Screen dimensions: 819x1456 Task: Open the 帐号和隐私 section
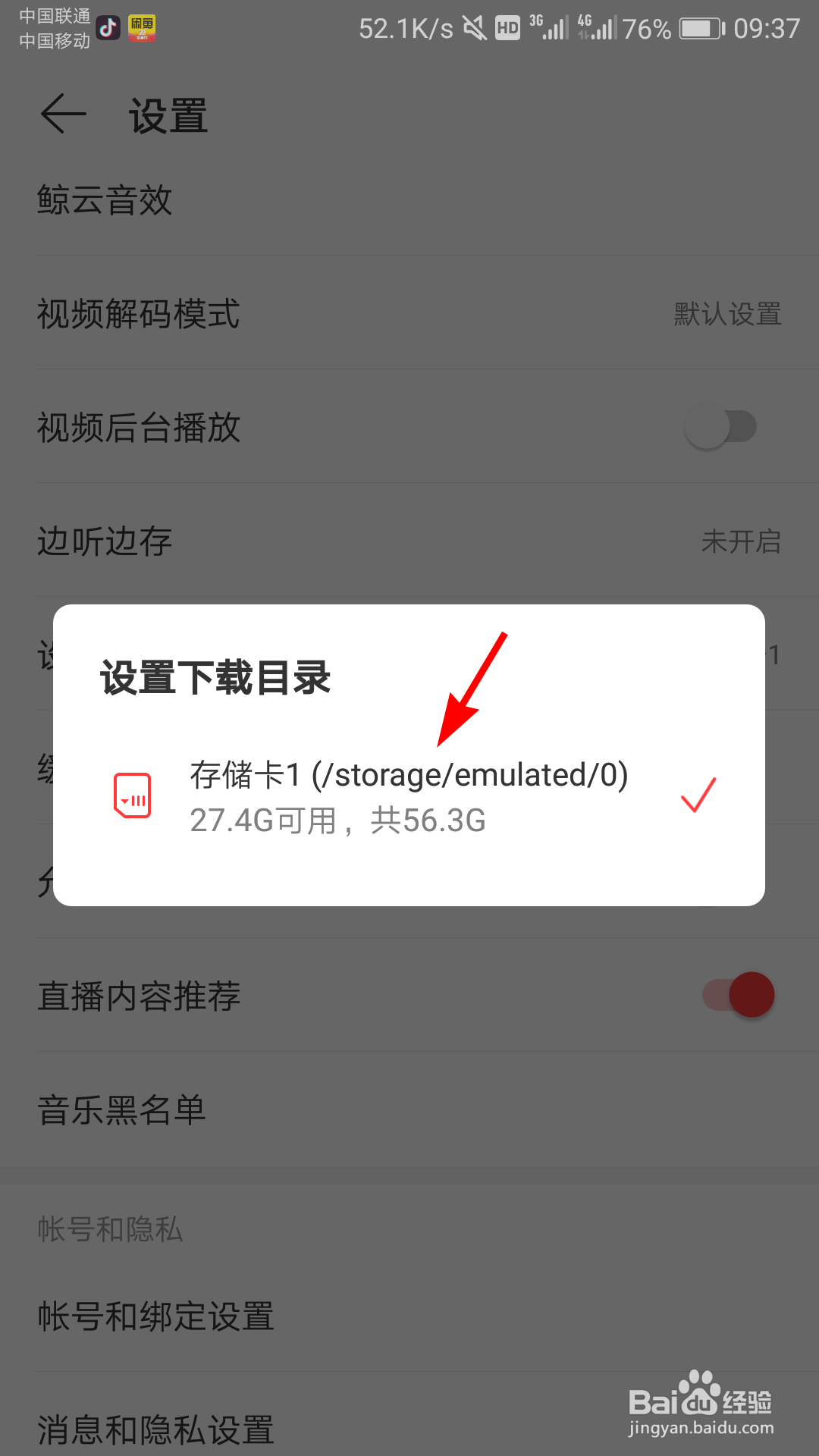click(111, 1228)
